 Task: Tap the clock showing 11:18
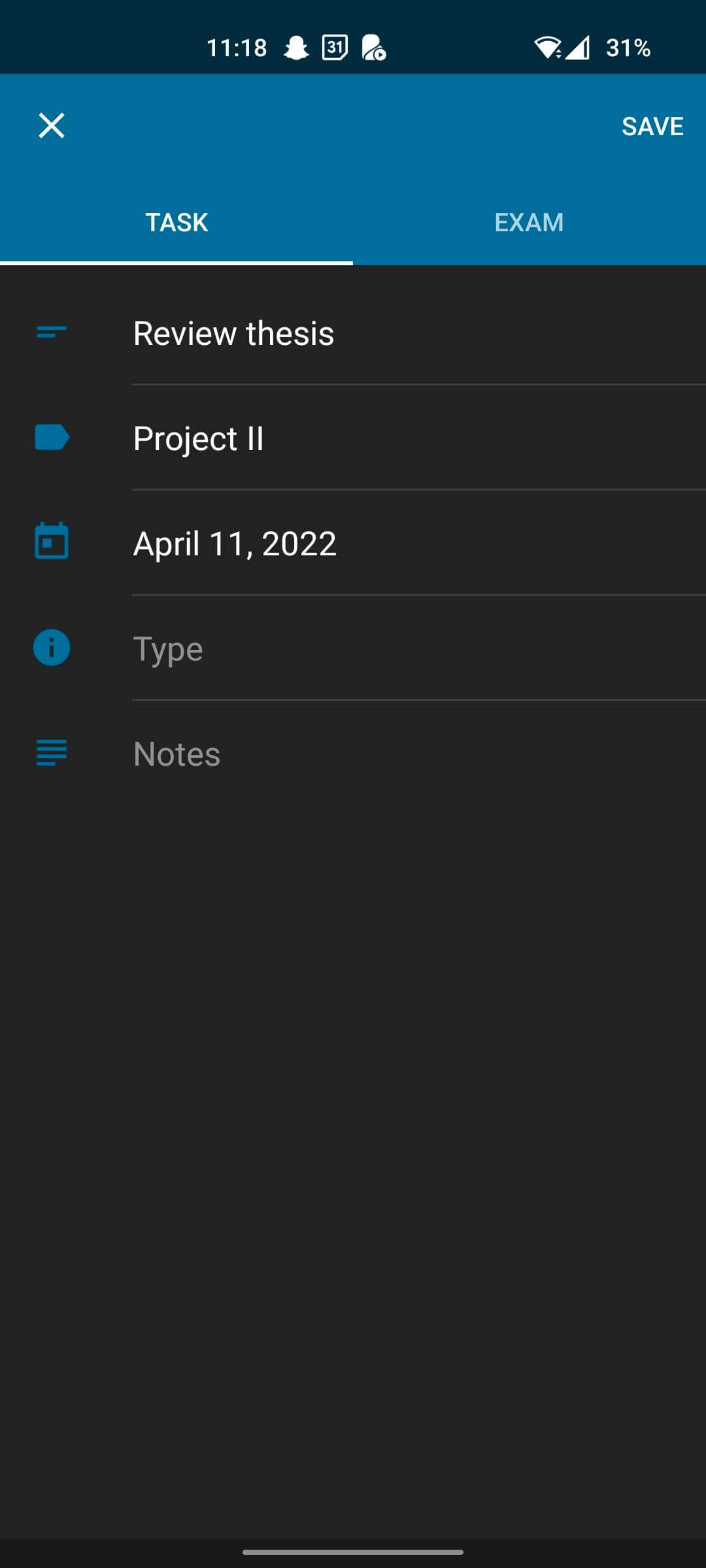tap(237, 46)
